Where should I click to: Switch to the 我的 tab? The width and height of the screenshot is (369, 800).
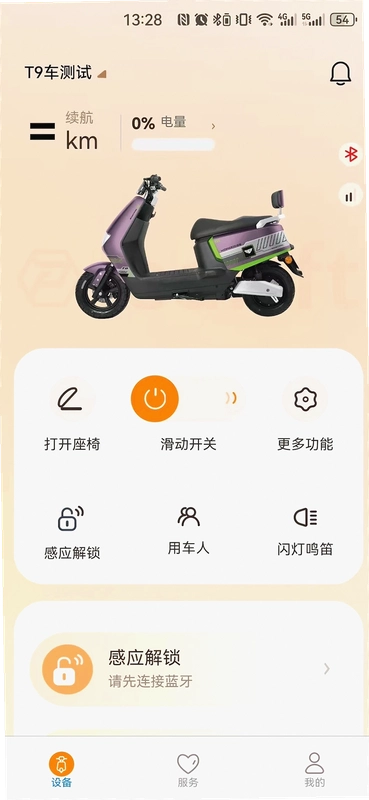click(314, 770)
